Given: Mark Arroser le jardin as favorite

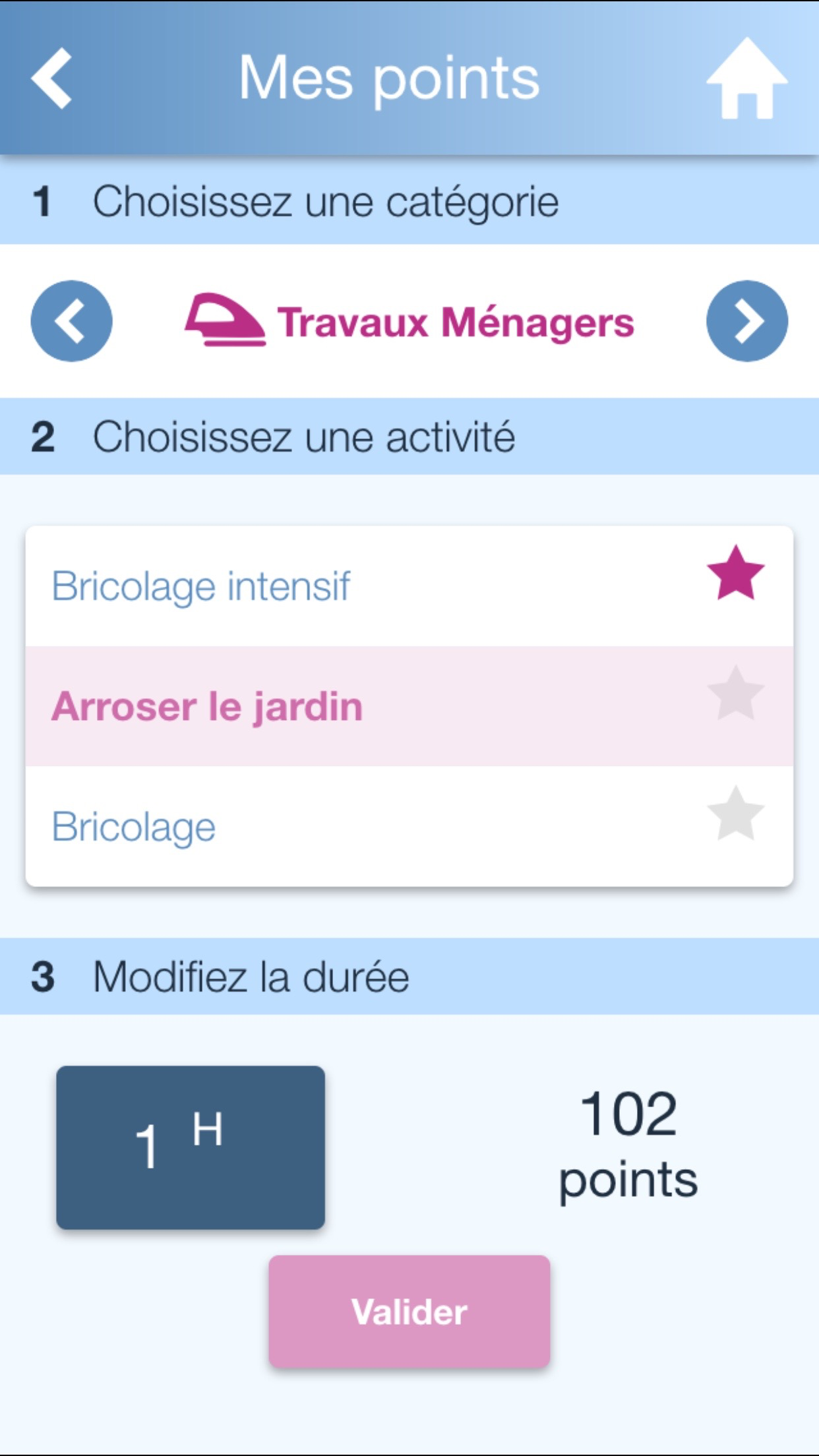Looking at the screenshot, I should pyautogui.click(x=735, y=694).
